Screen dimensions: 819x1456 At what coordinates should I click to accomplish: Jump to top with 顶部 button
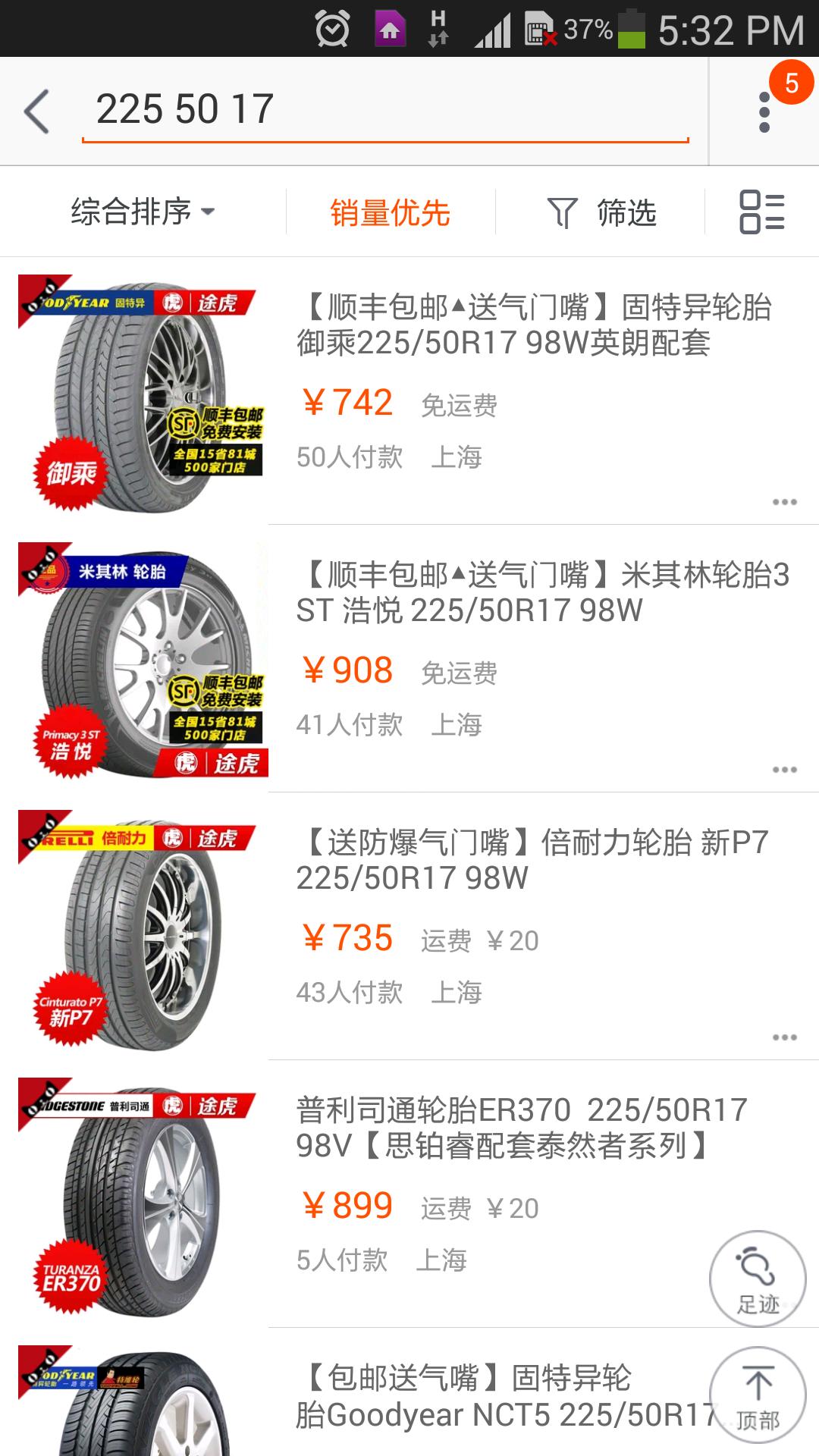pyautogui.click(x=758, y=1394)
